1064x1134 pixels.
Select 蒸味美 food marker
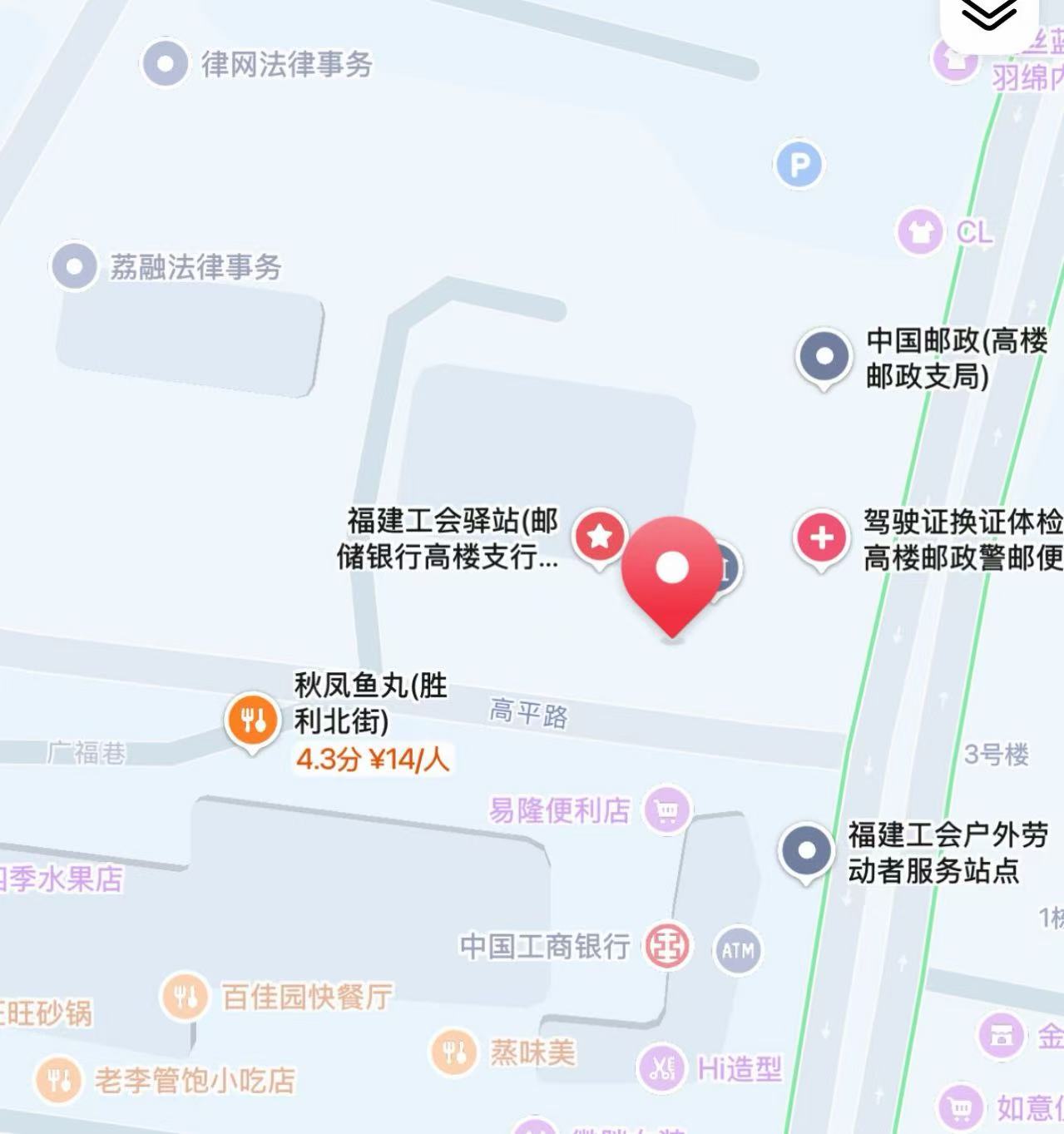click(x=453, y=1052)
